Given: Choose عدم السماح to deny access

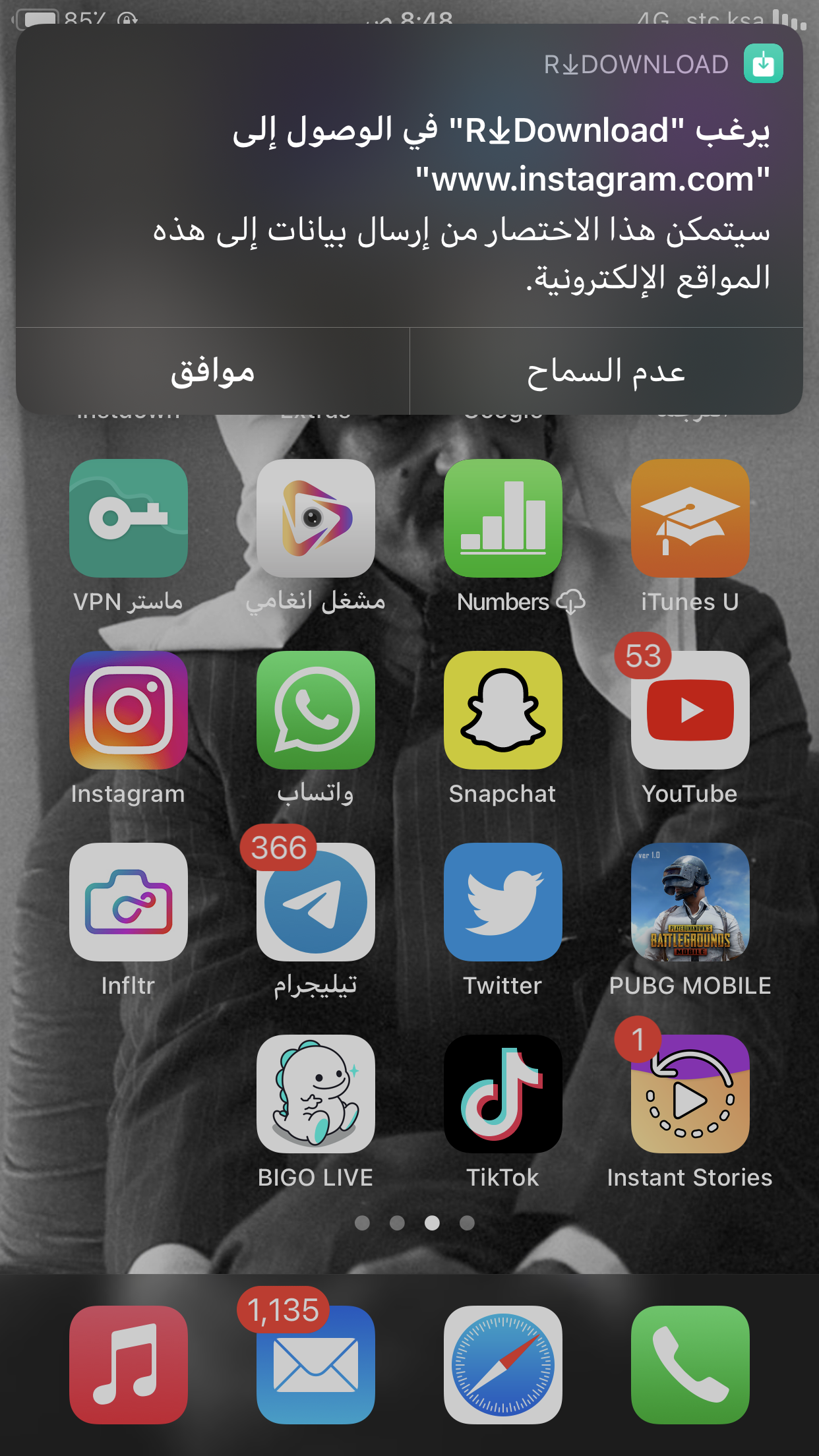Looking at the screenshot, I should point(606,371).
